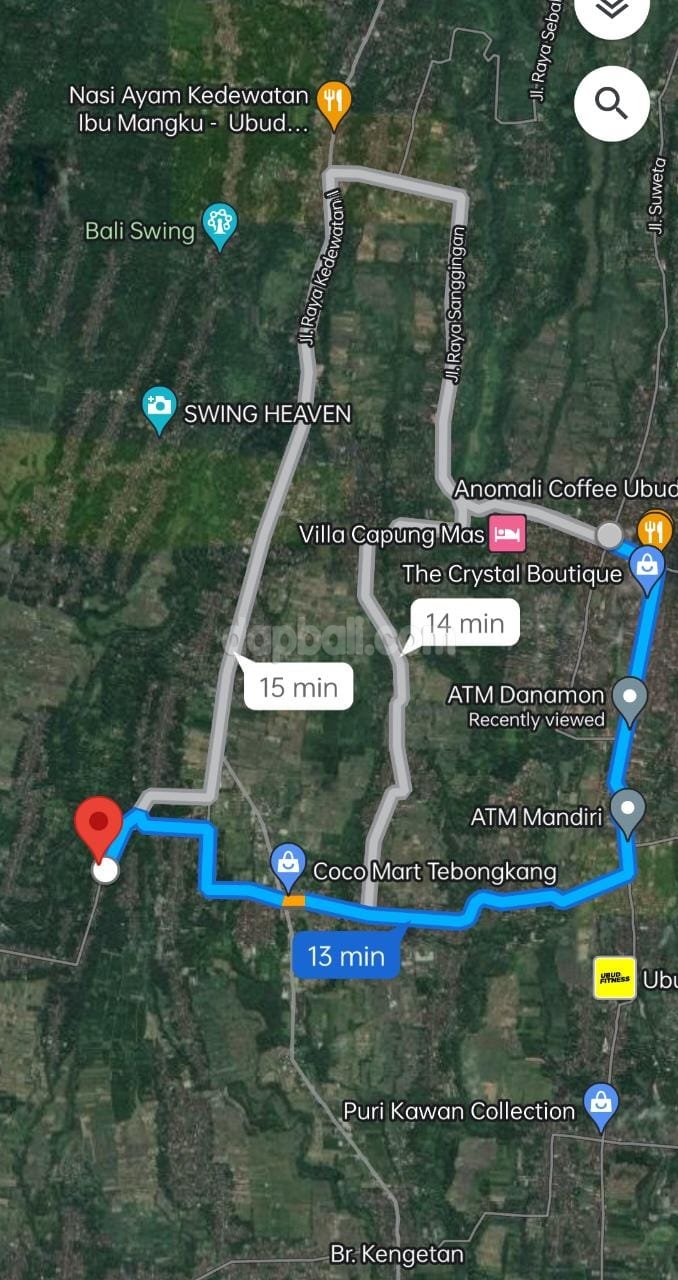Tap the search magnifier button
This screenshot has height=1280, width=678.
(x=611, y=102)
